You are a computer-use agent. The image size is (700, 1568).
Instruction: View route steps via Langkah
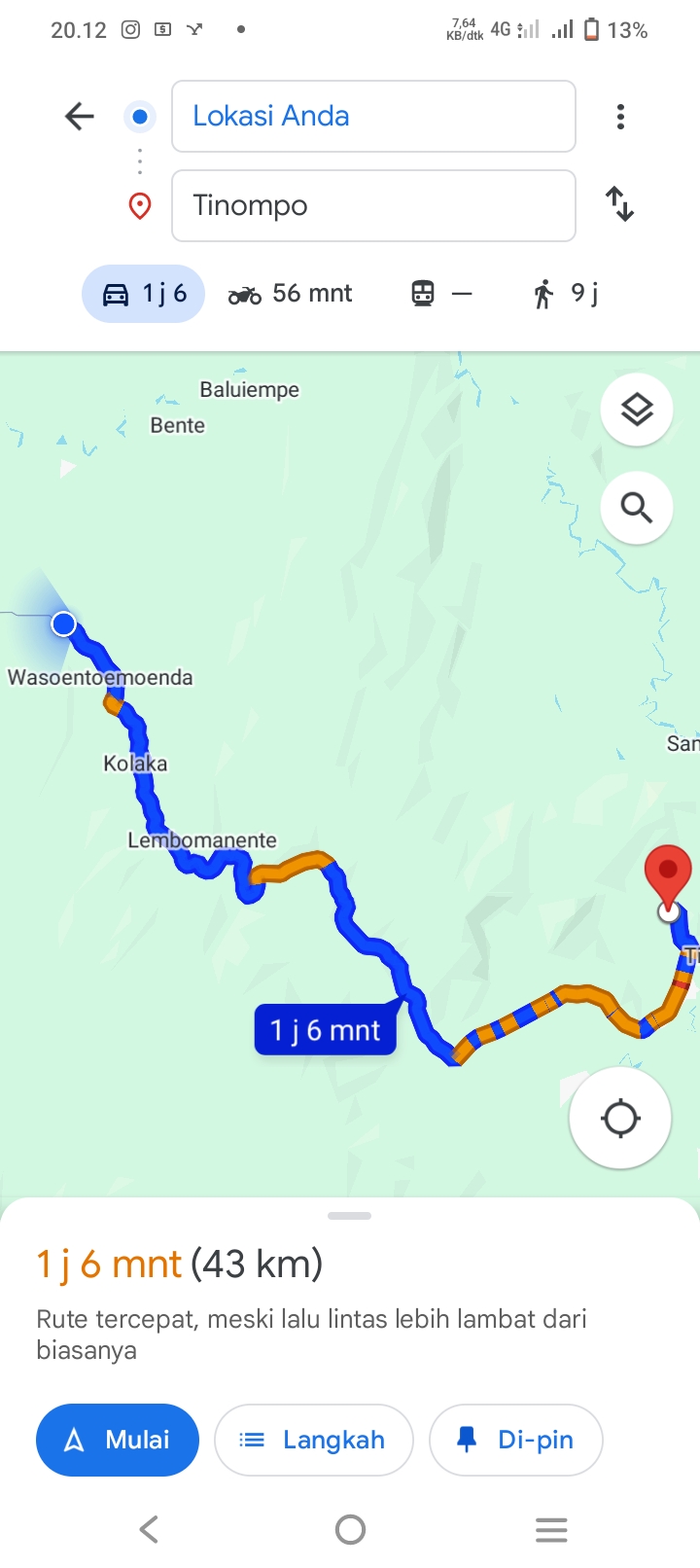[314, 1440]
